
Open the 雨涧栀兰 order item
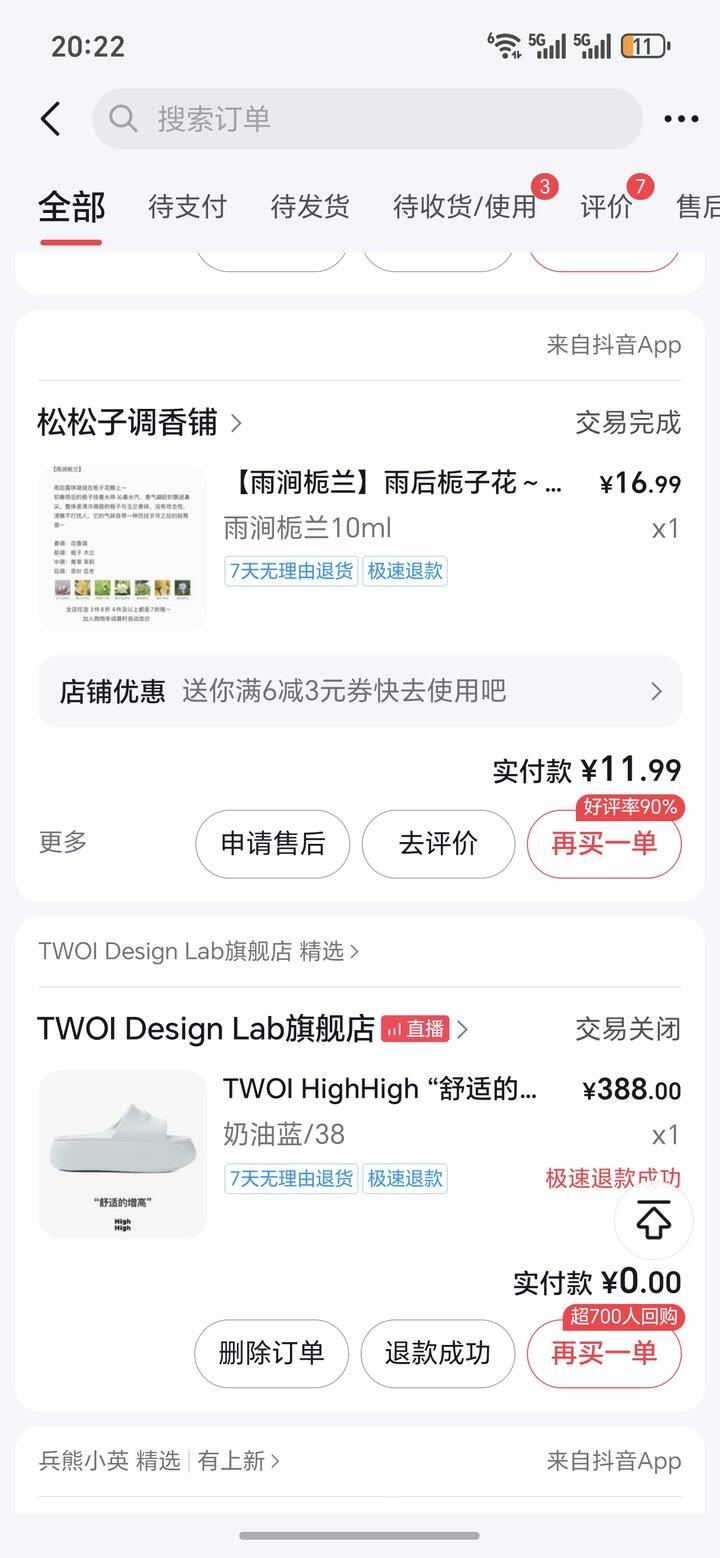coord(360,547)
